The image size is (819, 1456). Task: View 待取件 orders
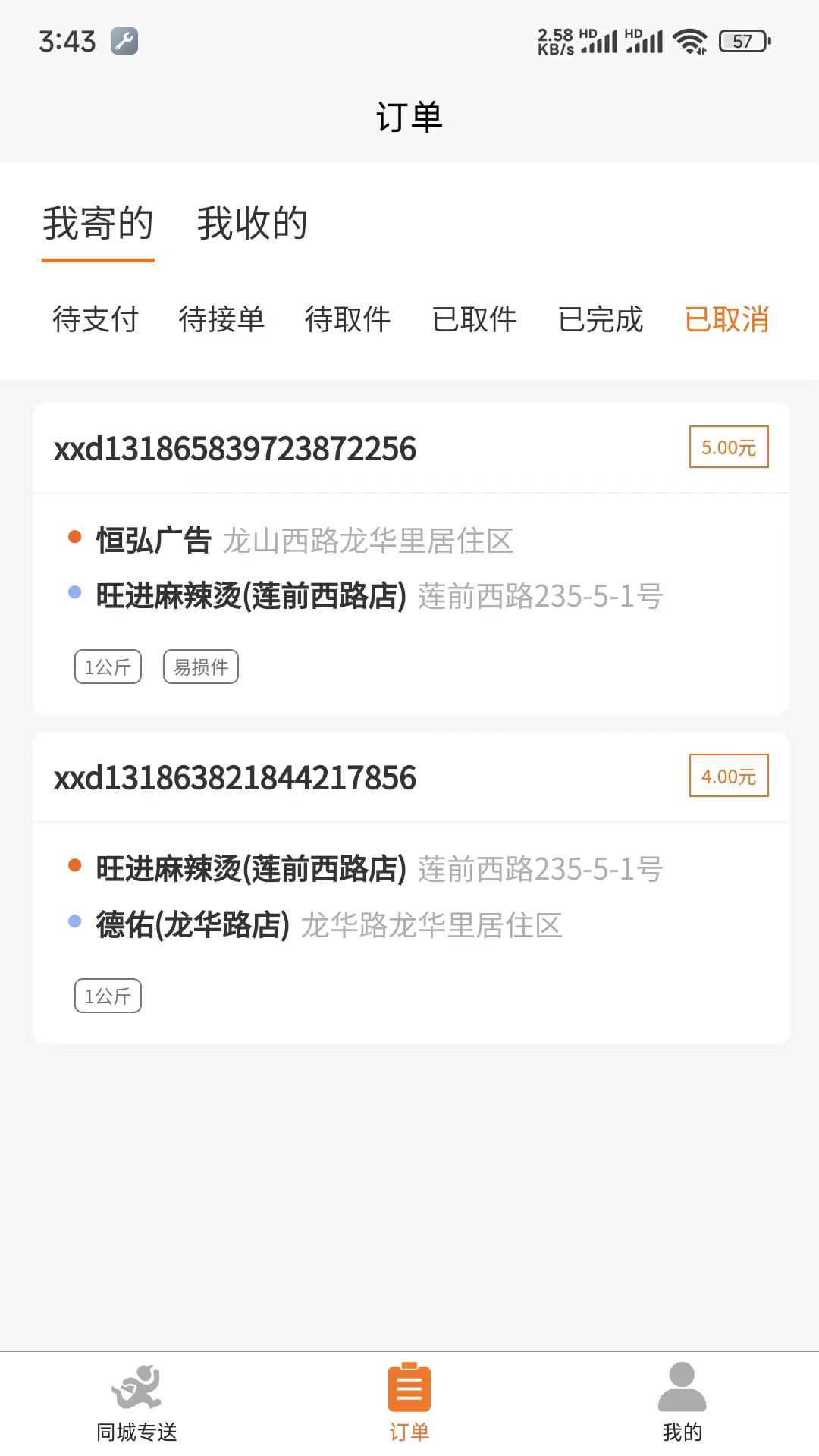point(347,319)
